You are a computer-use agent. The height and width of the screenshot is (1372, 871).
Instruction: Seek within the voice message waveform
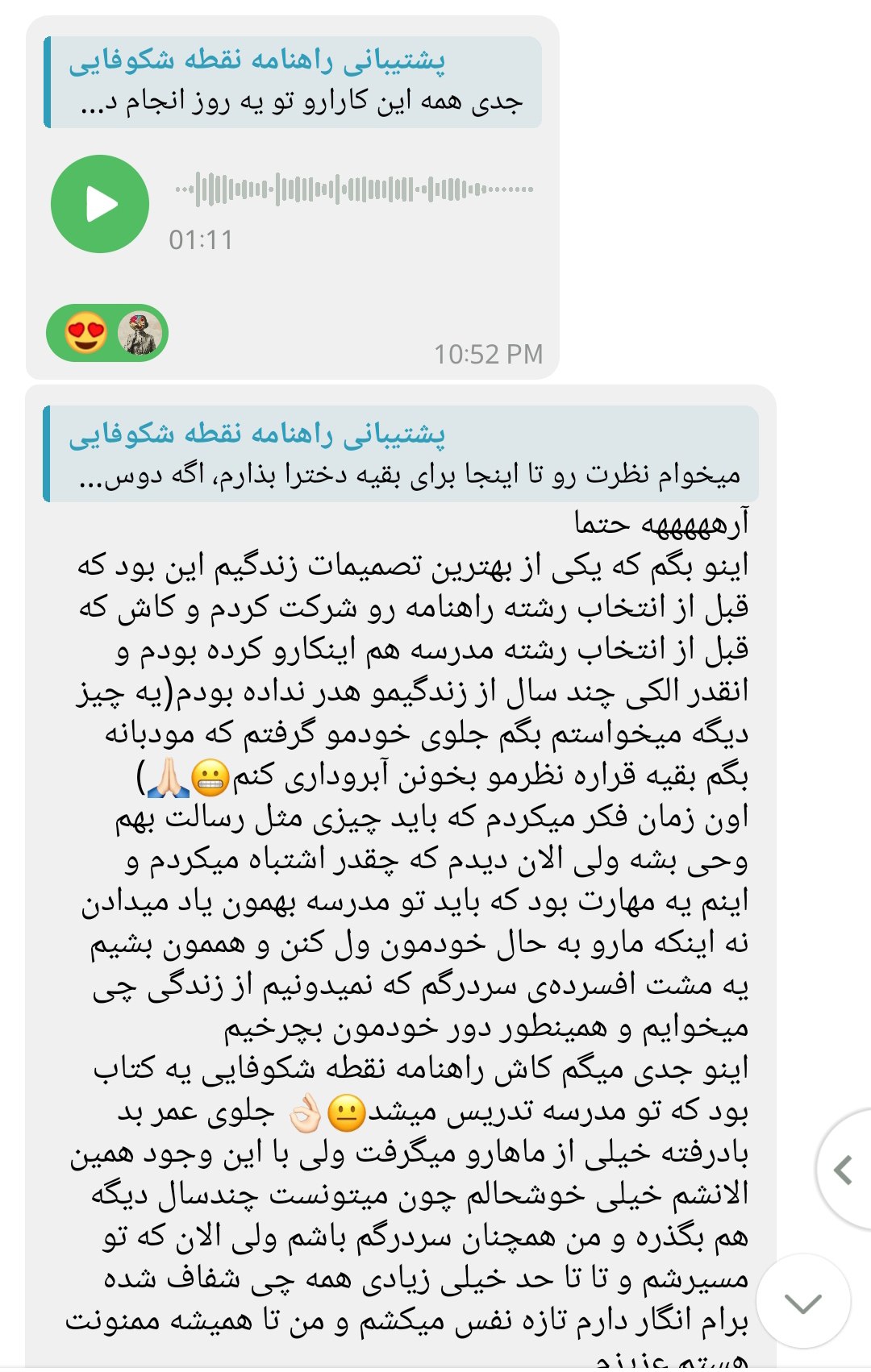pos(355,189)
